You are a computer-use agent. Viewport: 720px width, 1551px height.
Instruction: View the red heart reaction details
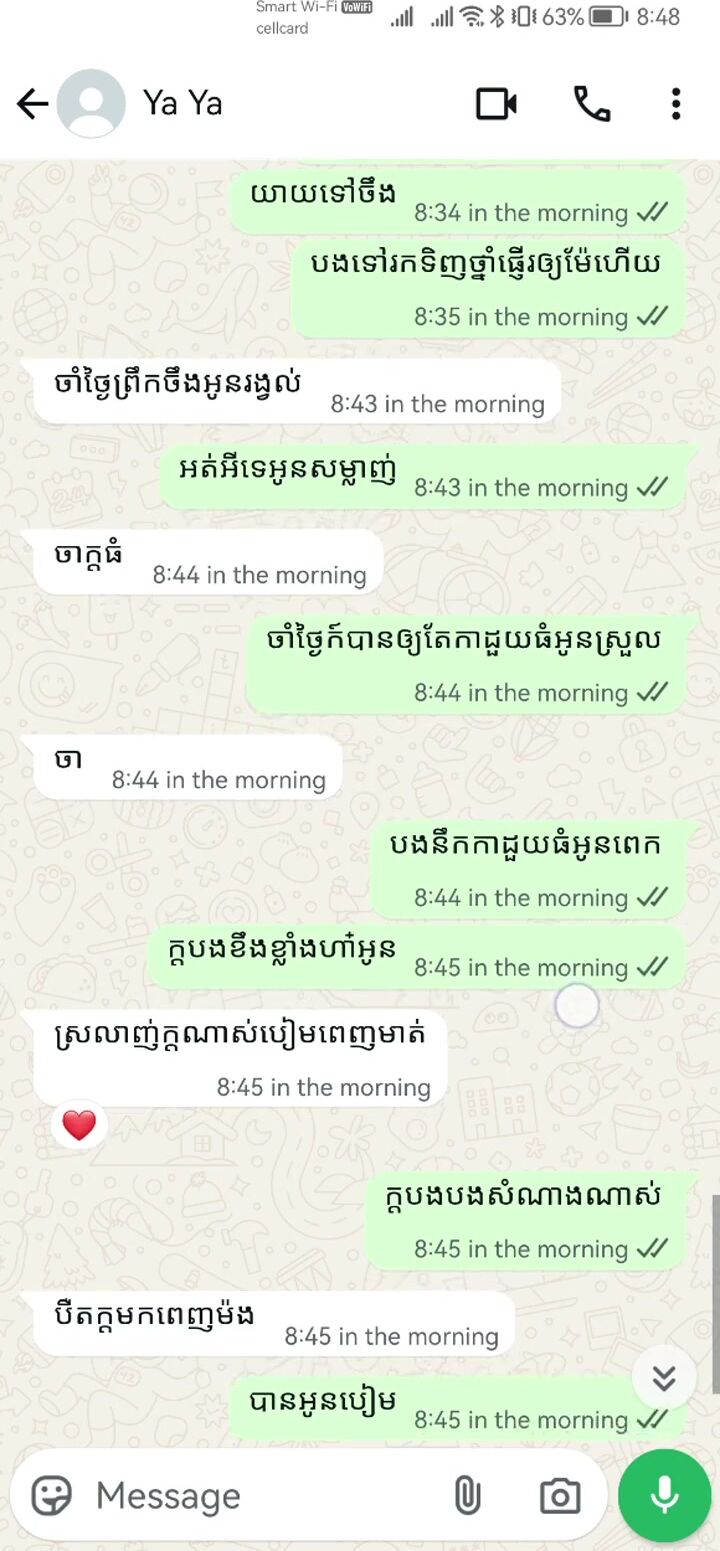tap(79, 1126)
